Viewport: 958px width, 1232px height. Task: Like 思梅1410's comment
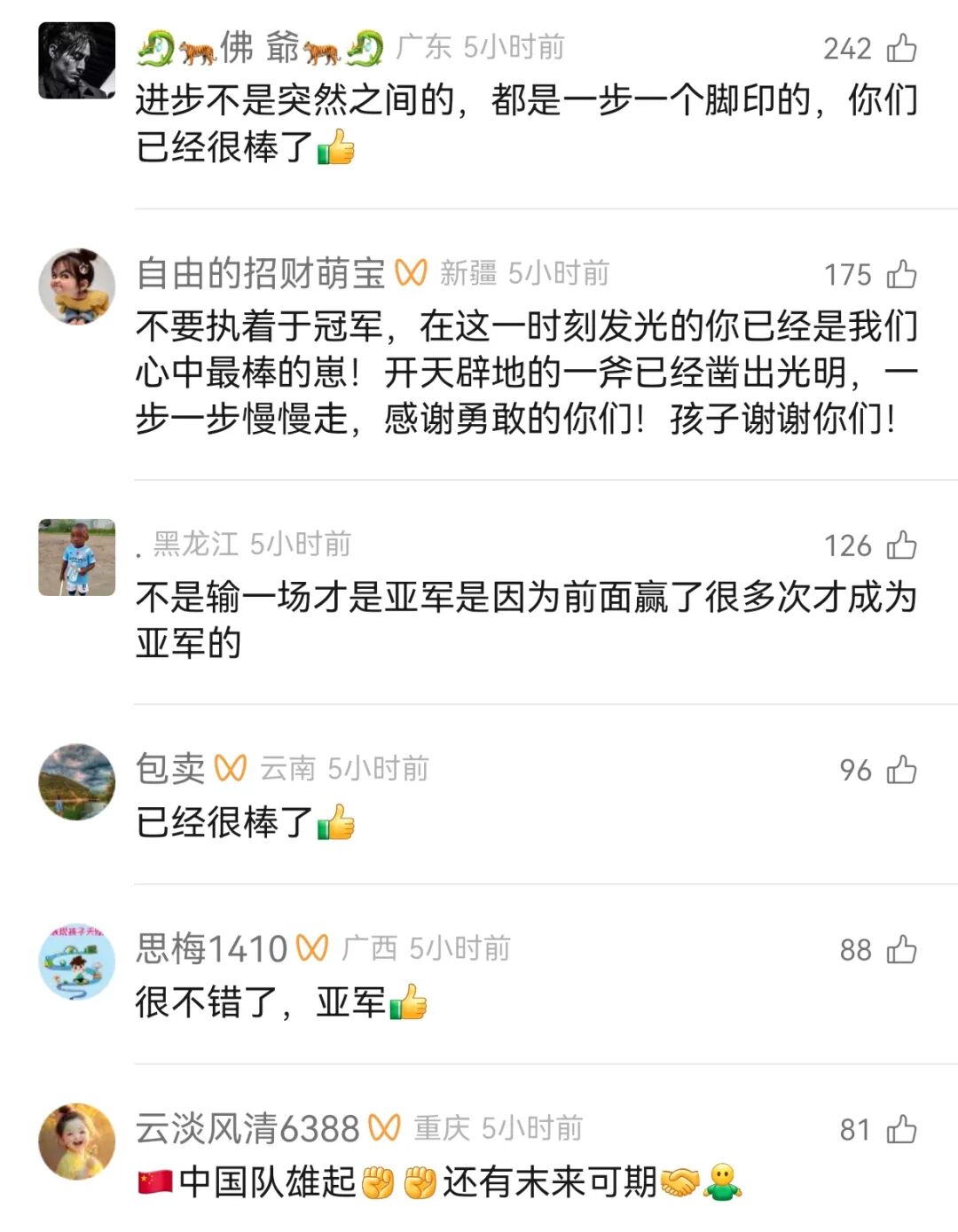coord(901,949)
